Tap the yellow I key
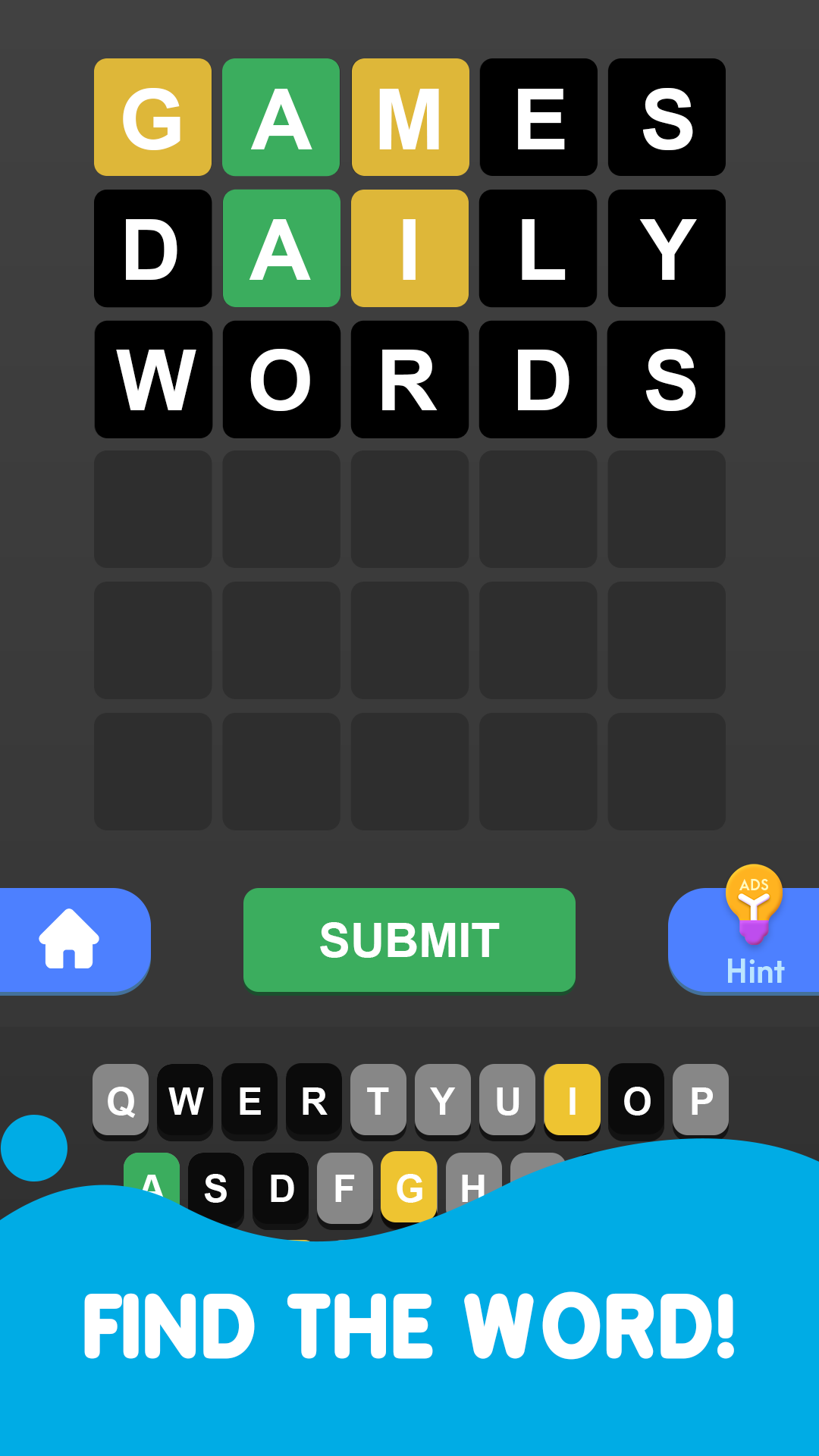Viewport: 819px width, 1456px height. [573, 1100]
